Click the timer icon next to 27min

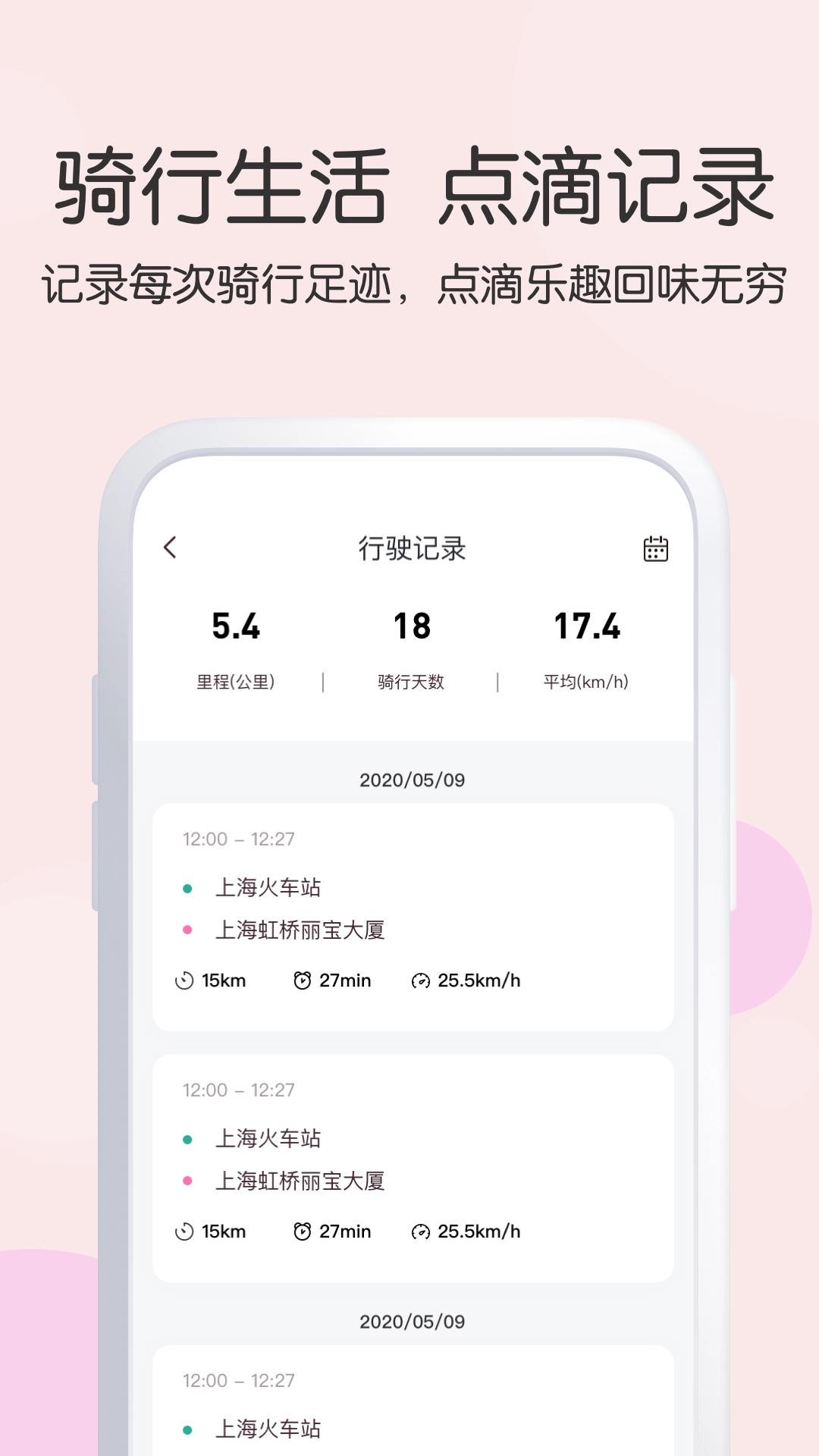coord(303,980)
